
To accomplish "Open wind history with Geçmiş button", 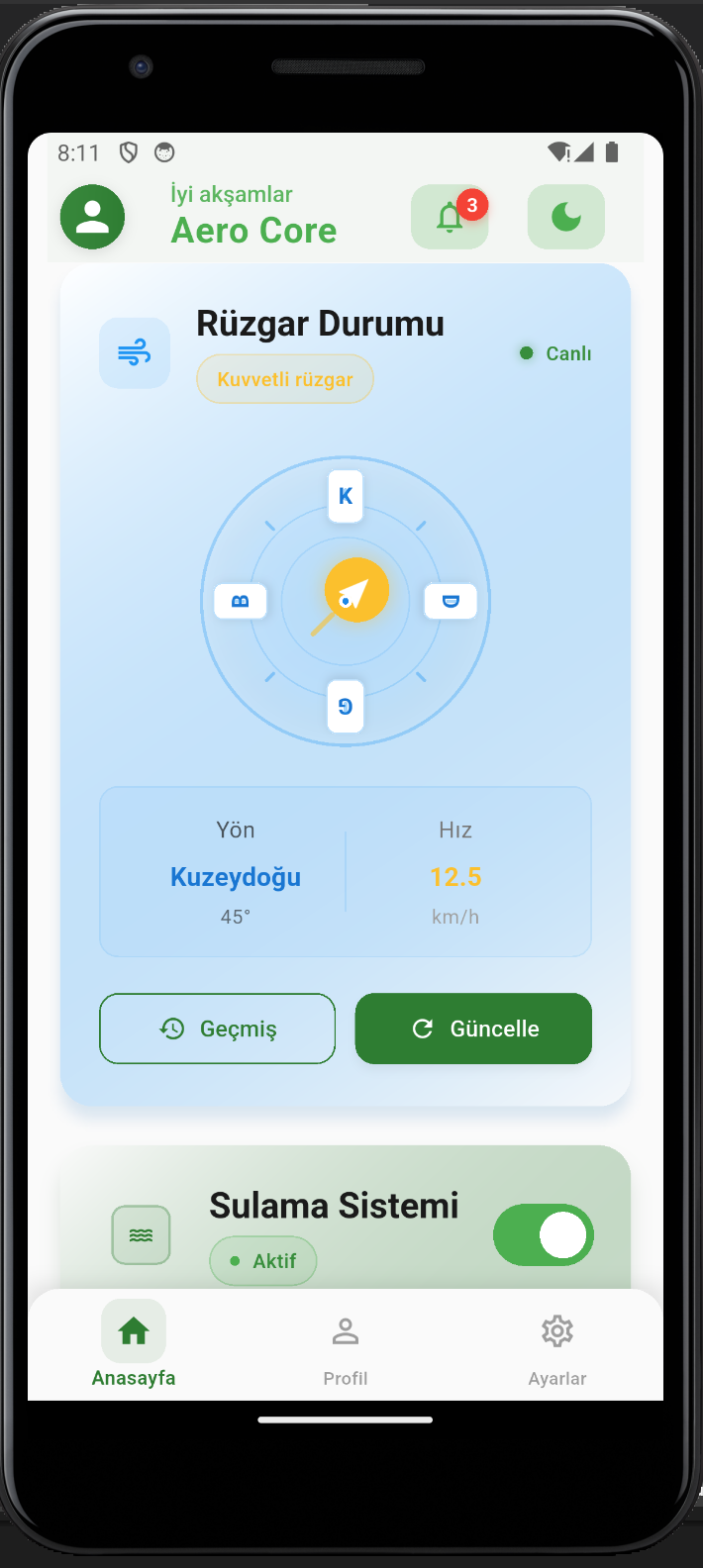I will click(218, 1029).
